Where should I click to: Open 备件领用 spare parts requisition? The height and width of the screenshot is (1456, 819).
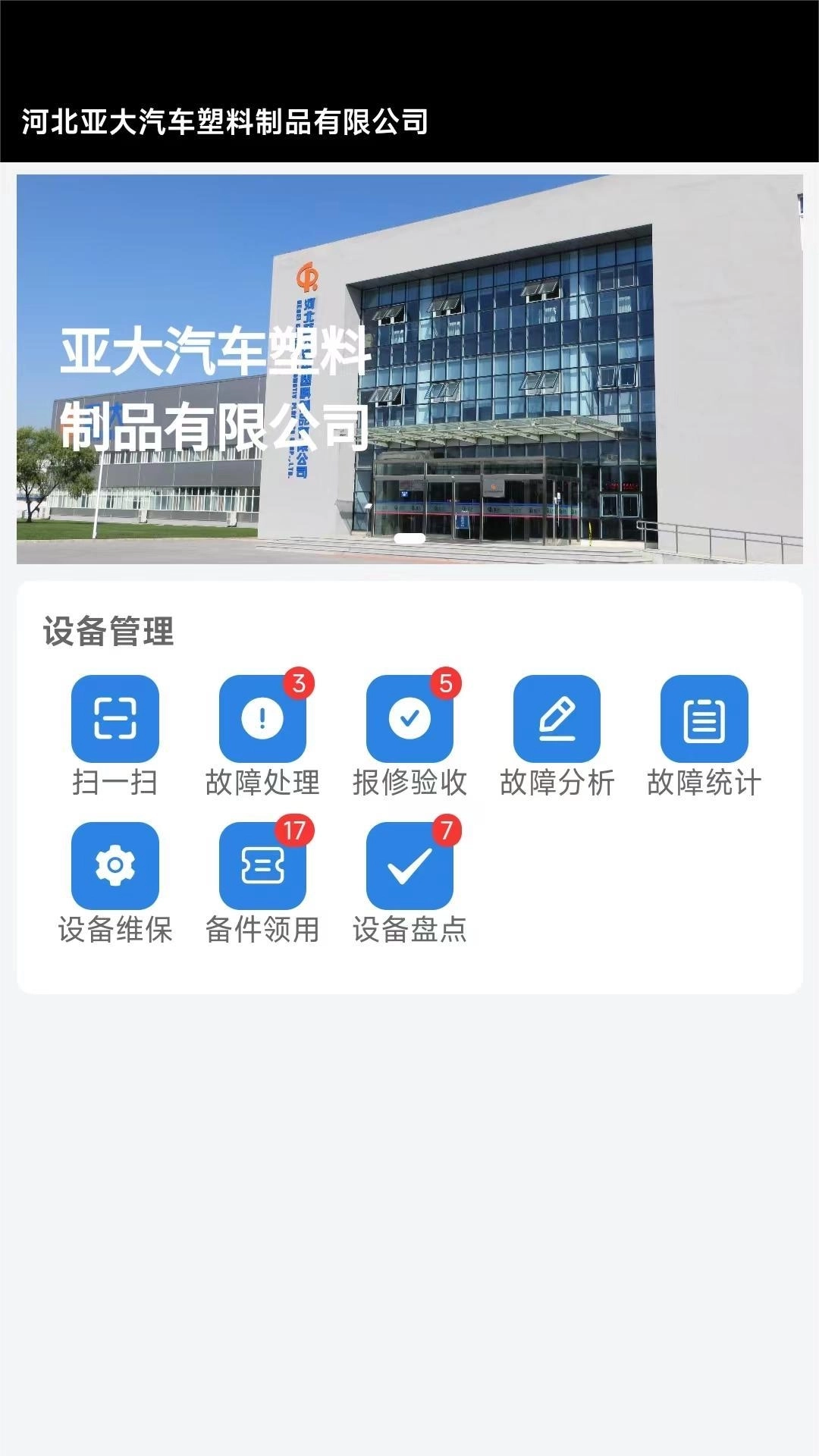click(262, 868)
